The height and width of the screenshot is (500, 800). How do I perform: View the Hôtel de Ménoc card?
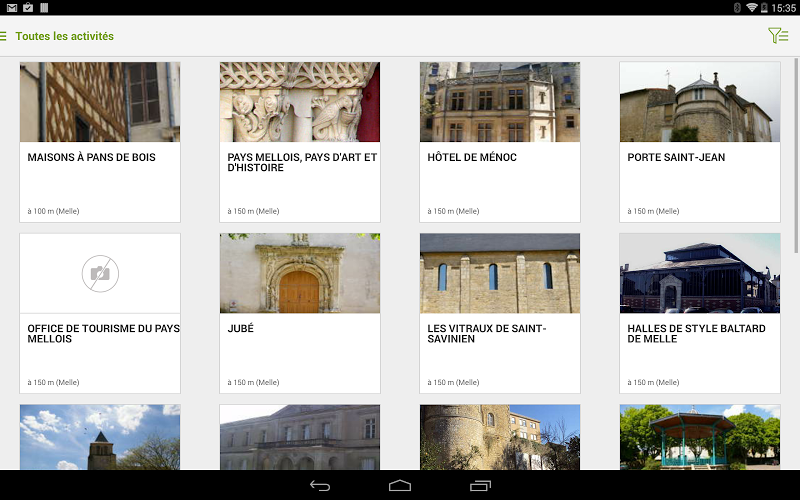click(x=500, y=142)
